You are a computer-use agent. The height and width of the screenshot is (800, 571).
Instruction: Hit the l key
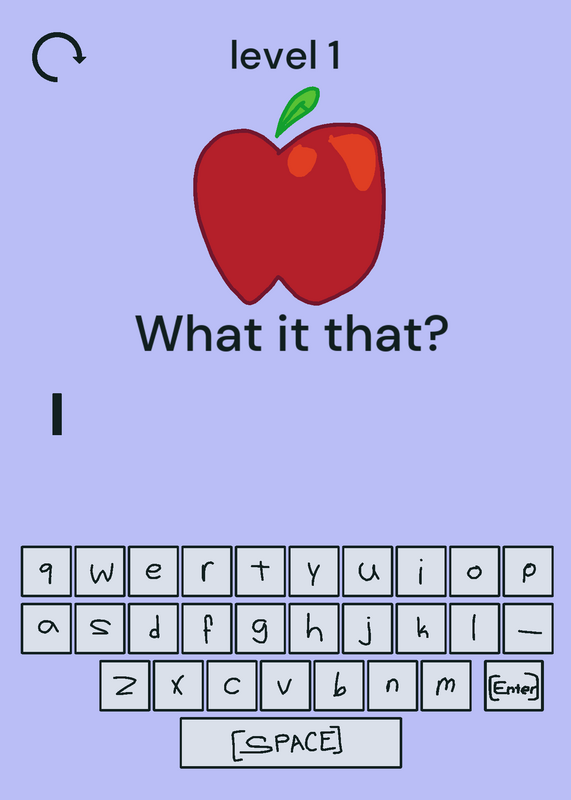coord(475,628)
